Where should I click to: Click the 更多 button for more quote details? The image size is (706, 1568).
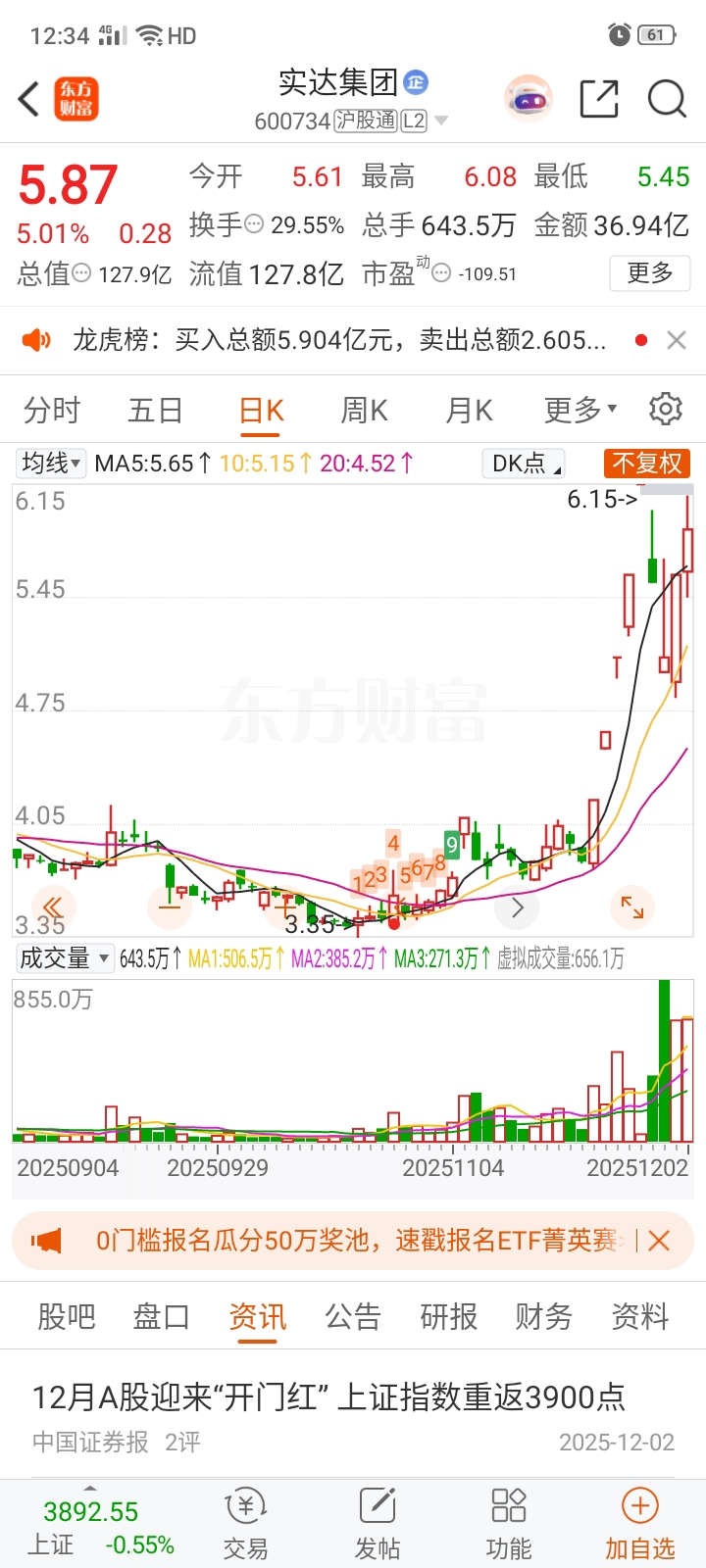pos(650,274)
